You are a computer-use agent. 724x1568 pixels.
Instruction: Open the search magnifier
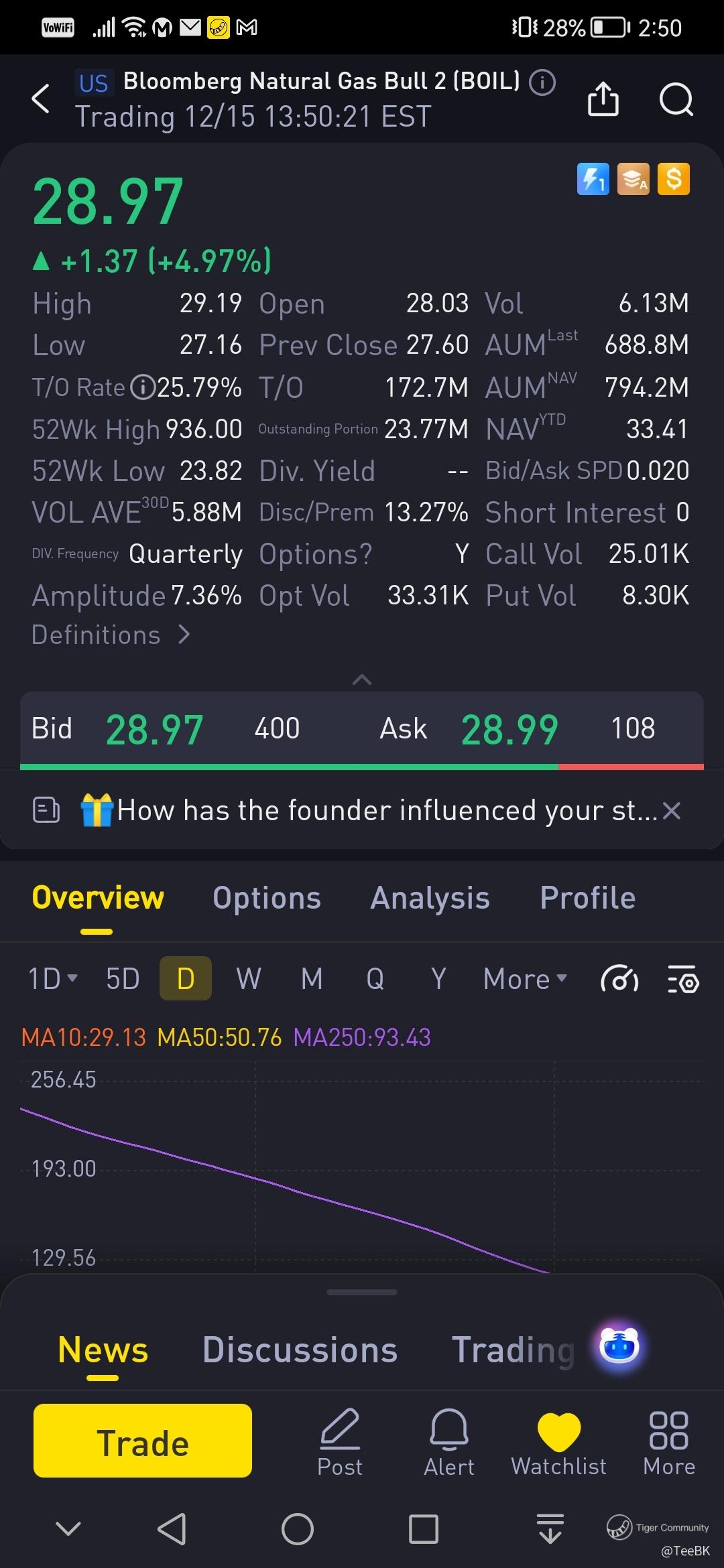click(676, 99)
